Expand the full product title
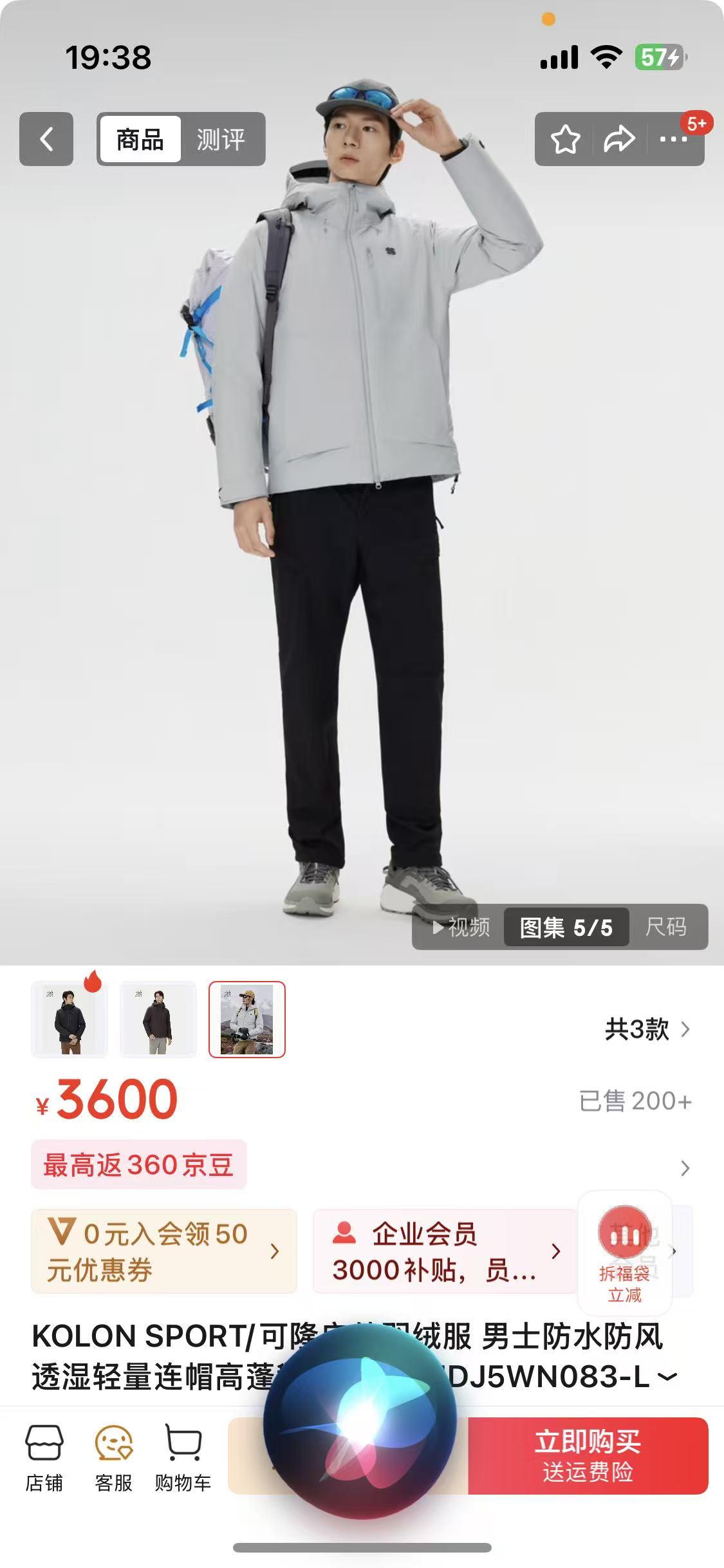 point(668,1377)
